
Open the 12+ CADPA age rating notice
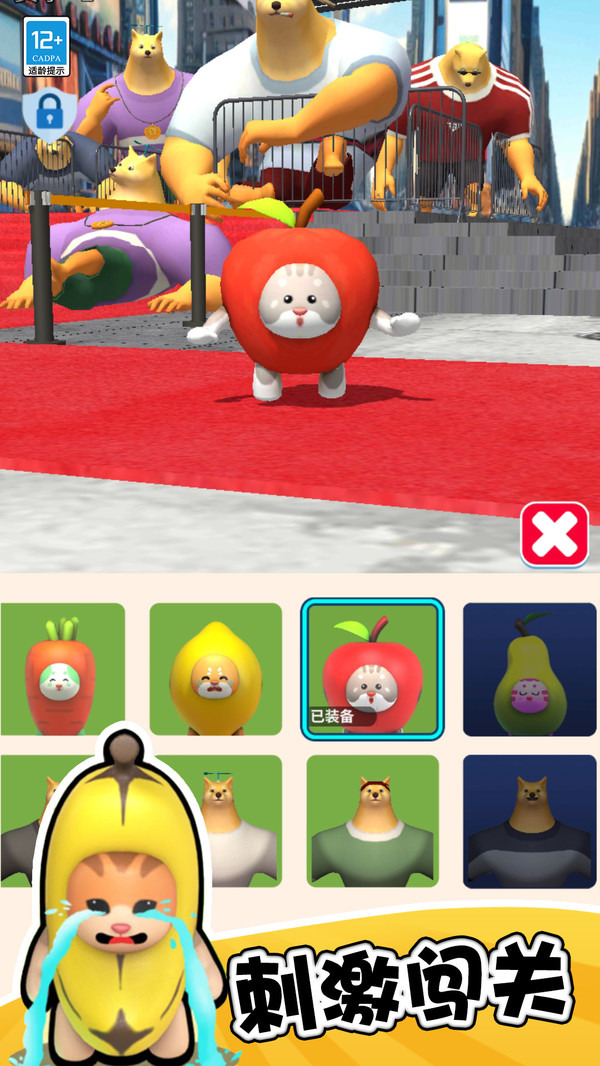(46, 46)
